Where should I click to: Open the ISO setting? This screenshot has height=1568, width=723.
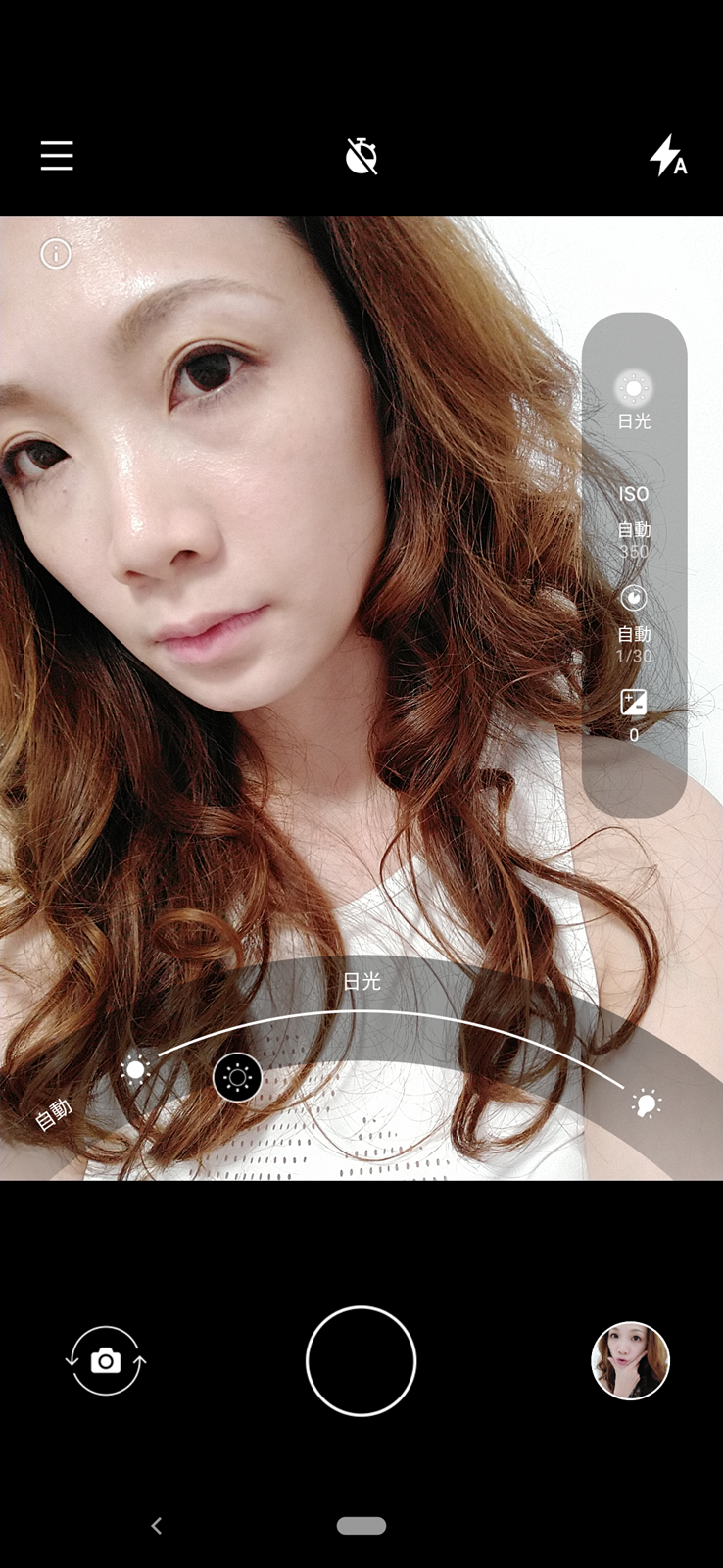pyautogui.click(x=634, y=519)
